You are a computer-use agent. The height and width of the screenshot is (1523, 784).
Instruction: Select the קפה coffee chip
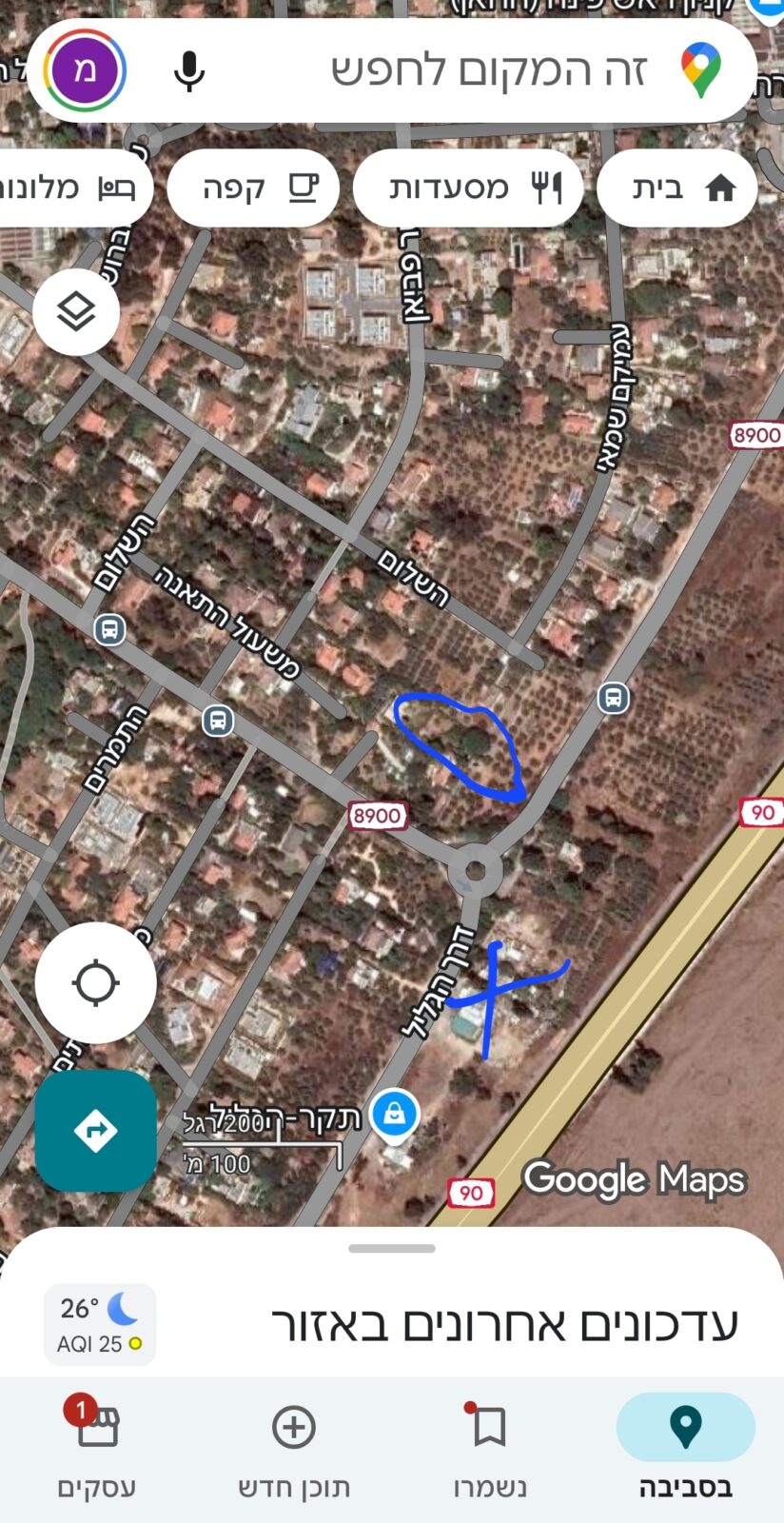[x=253, y=188]
